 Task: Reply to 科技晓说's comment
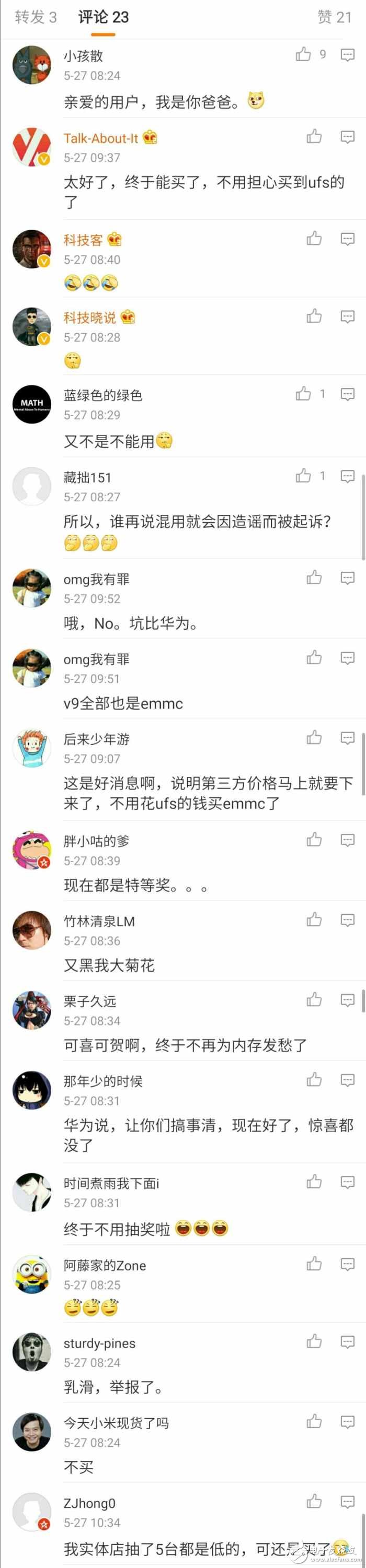(347, 316)
